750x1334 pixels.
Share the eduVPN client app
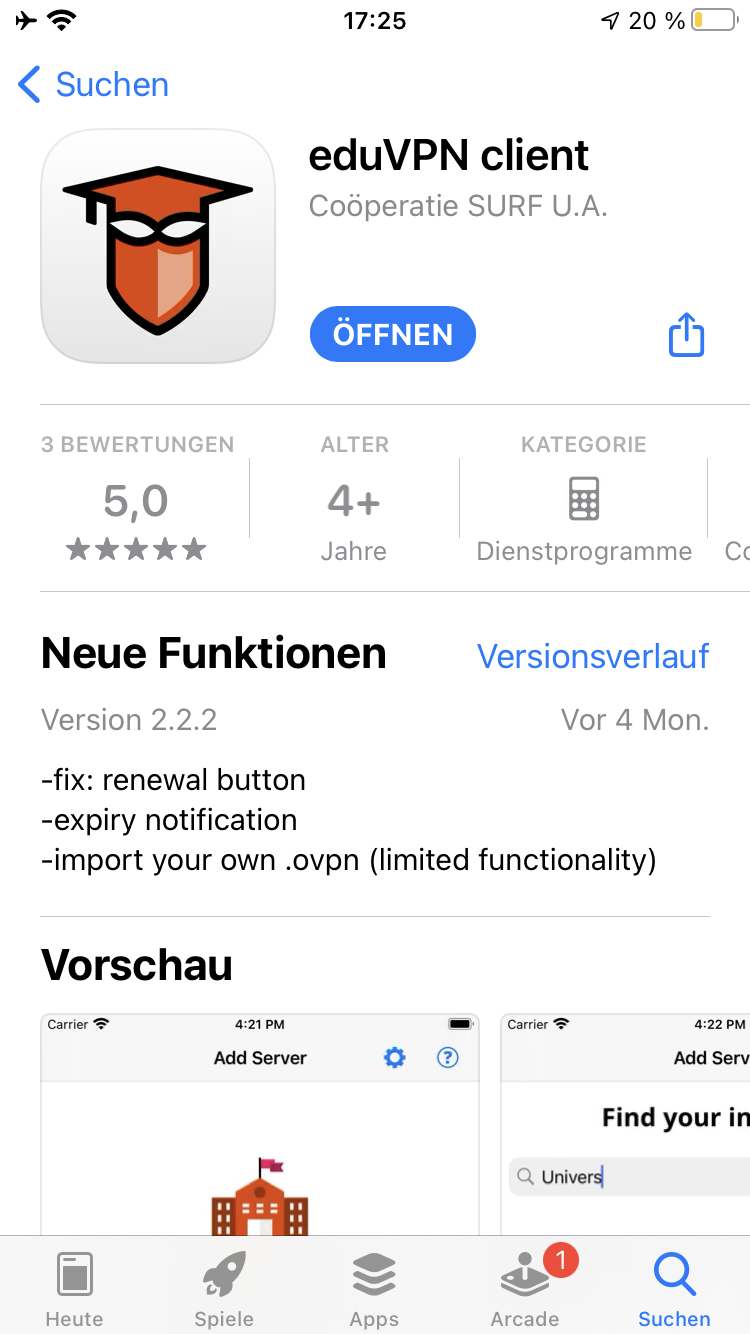[686, 334]
